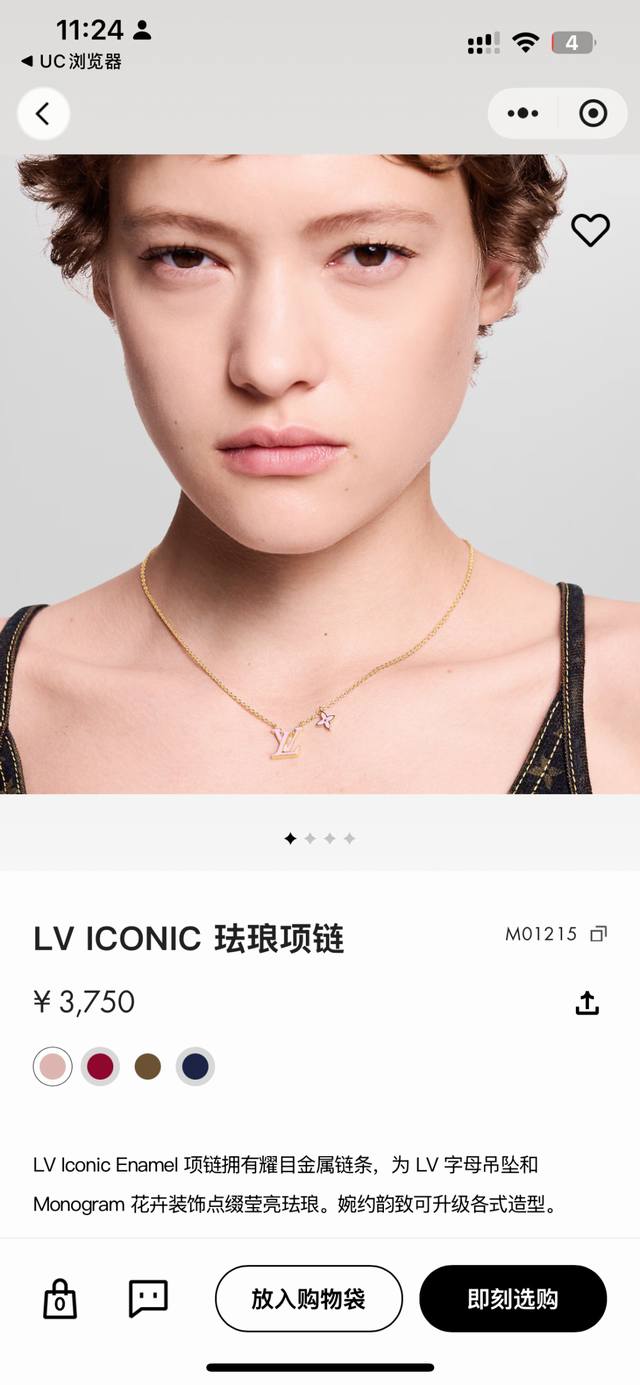The width and height of the screenshot is (640, 1385).
Task: Open the mini program three-dot menu
Action: coord(523,114)
